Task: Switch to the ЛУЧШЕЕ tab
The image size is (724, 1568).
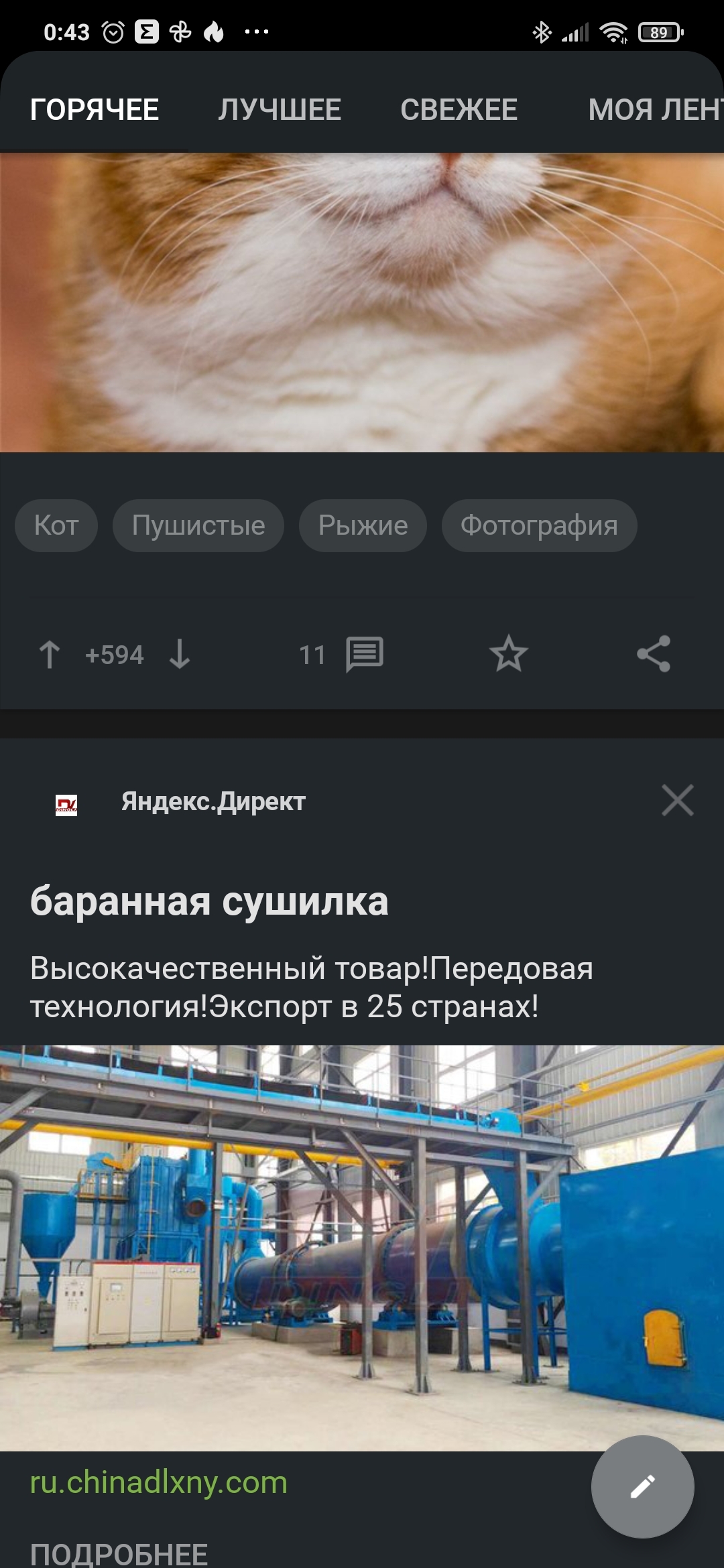Action: 280,109
